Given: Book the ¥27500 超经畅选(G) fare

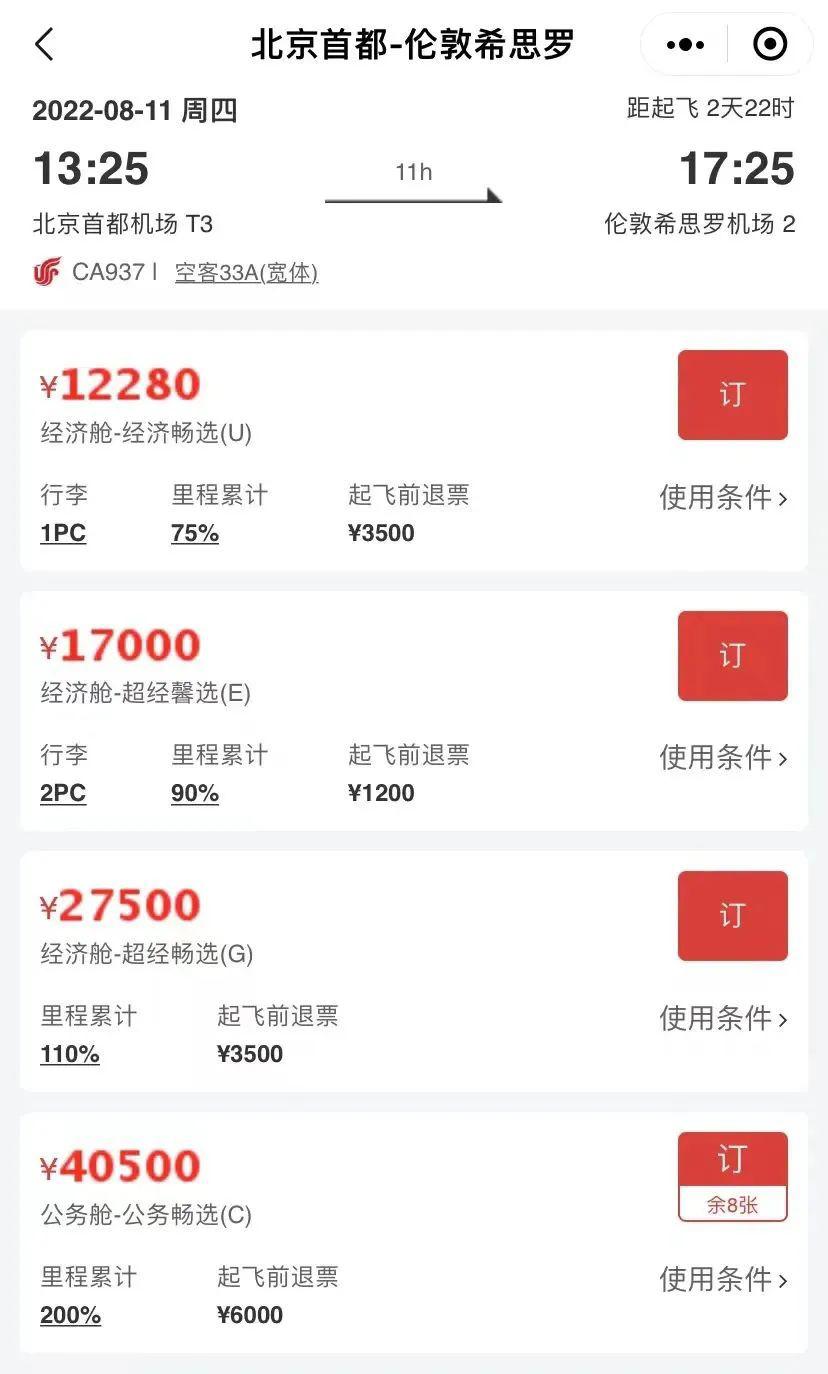Looking at the screenshot, I should (x=733, y=916).
